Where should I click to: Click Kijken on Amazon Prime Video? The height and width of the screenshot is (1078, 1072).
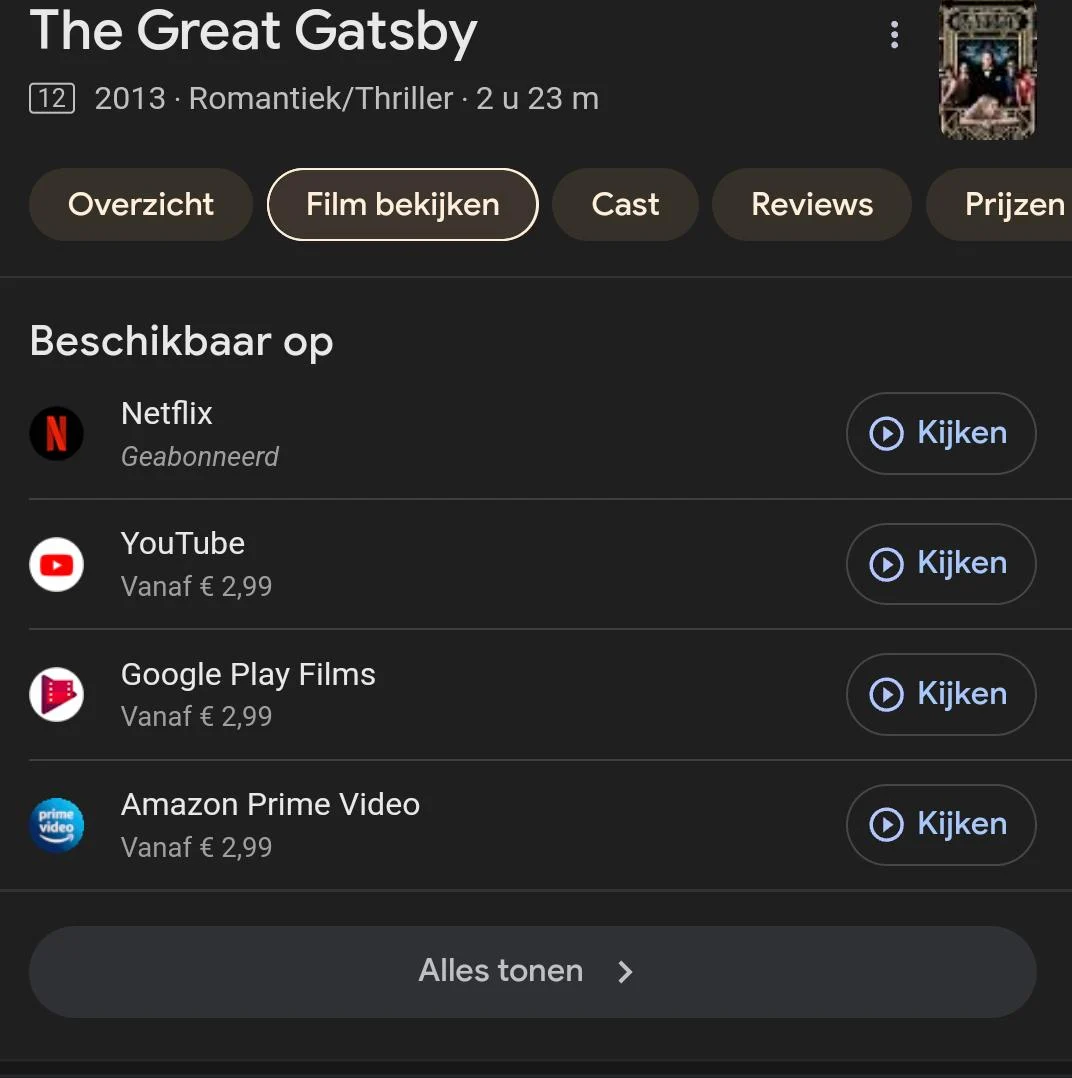coord(940,825)
